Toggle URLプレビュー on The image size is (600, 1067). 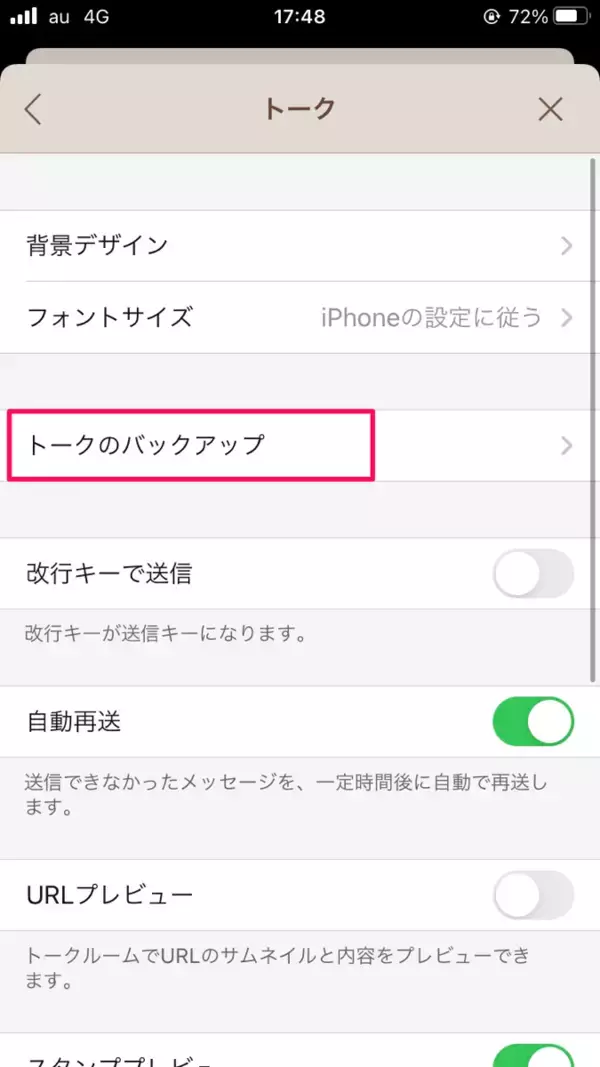[533, 894]
